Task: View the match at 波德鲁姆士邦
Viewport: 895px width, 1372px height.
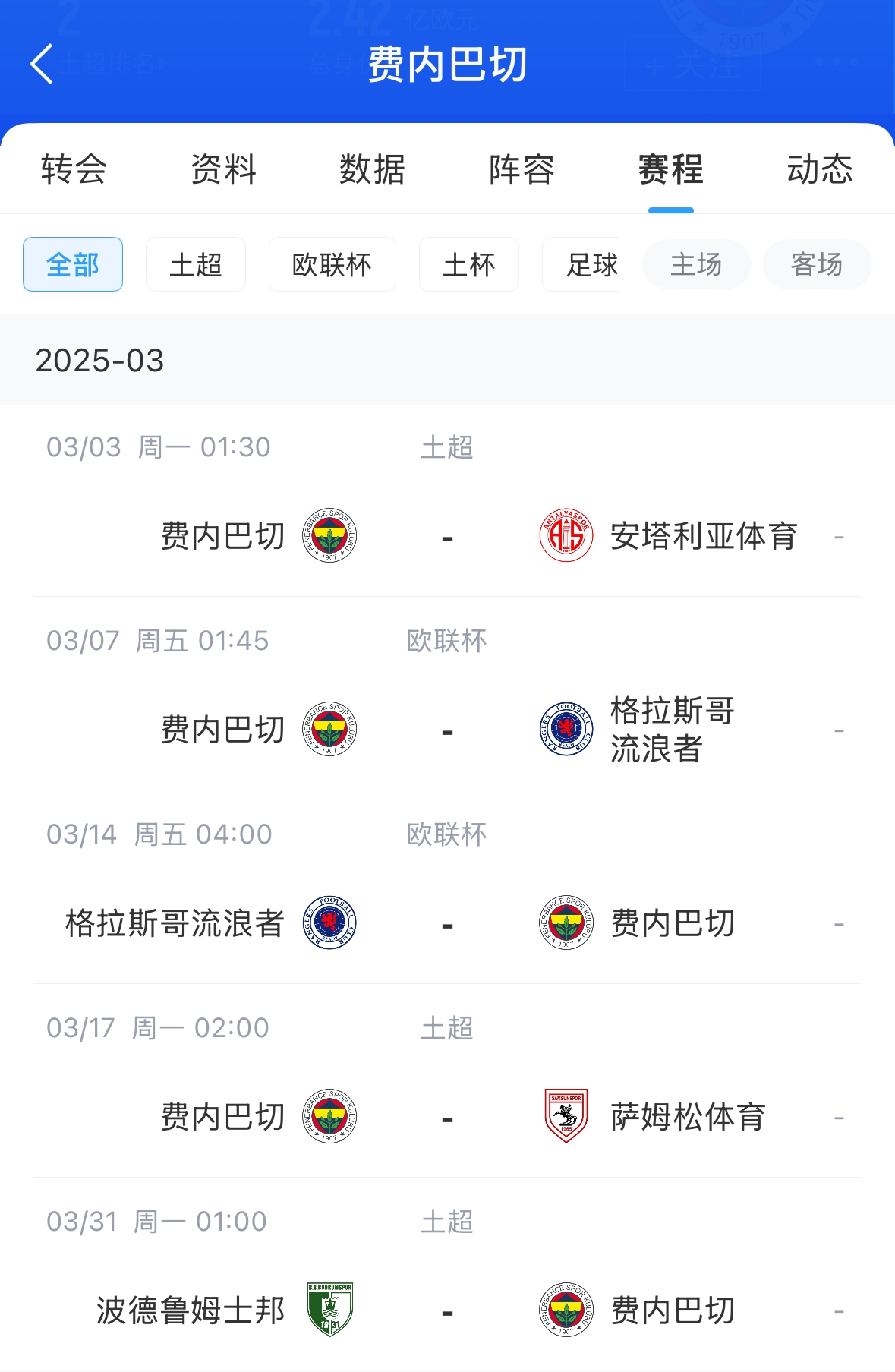Action: tap(447, 1311)
